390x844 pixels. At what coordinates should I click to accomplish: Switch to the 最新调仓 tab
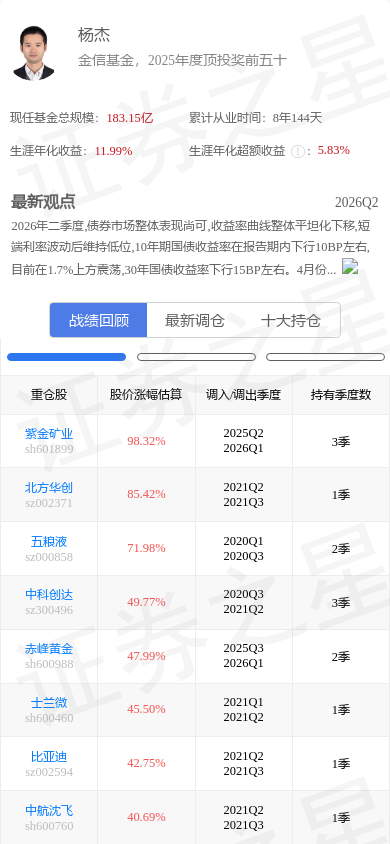pos(195,320)
